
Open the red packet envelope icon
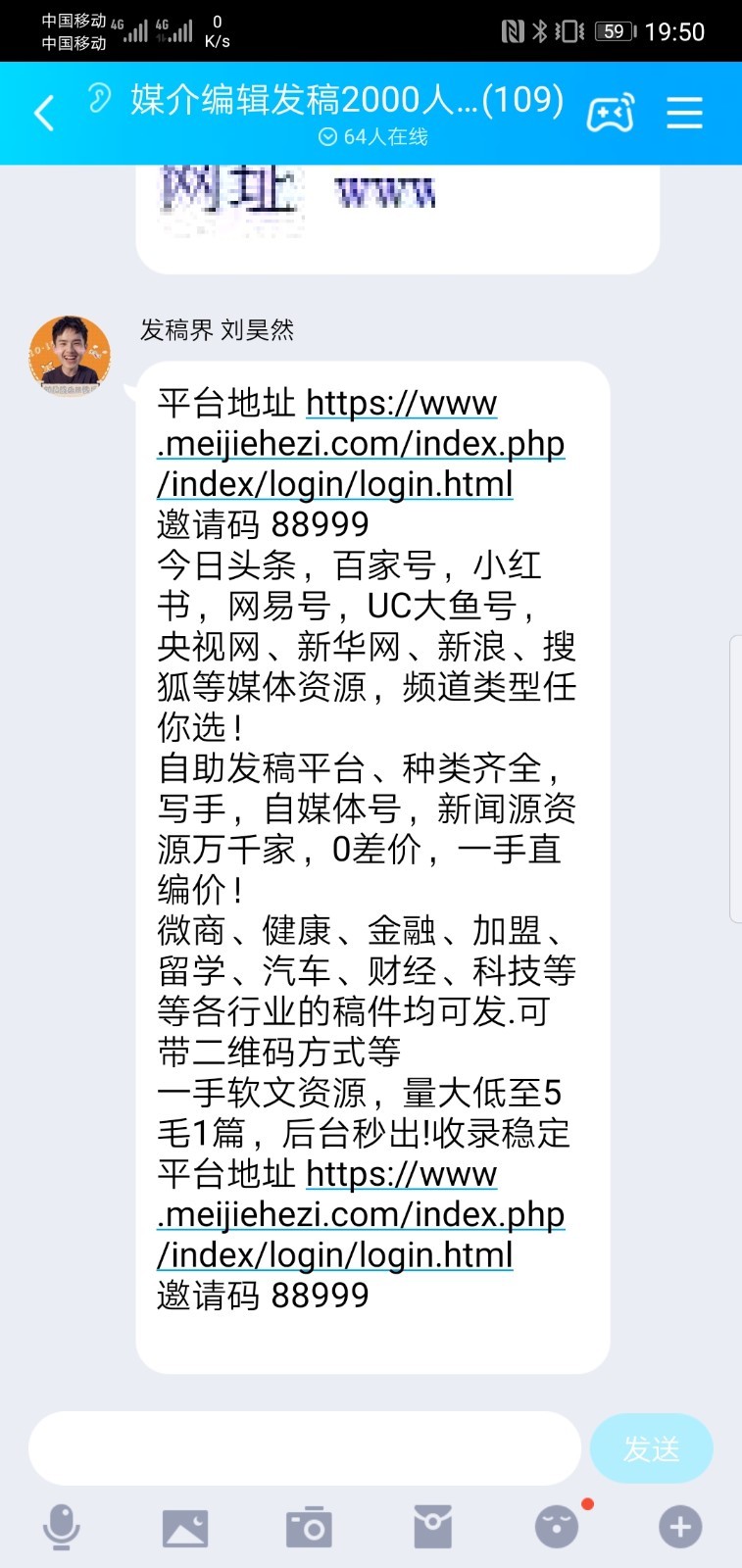tap(432, 1525)
